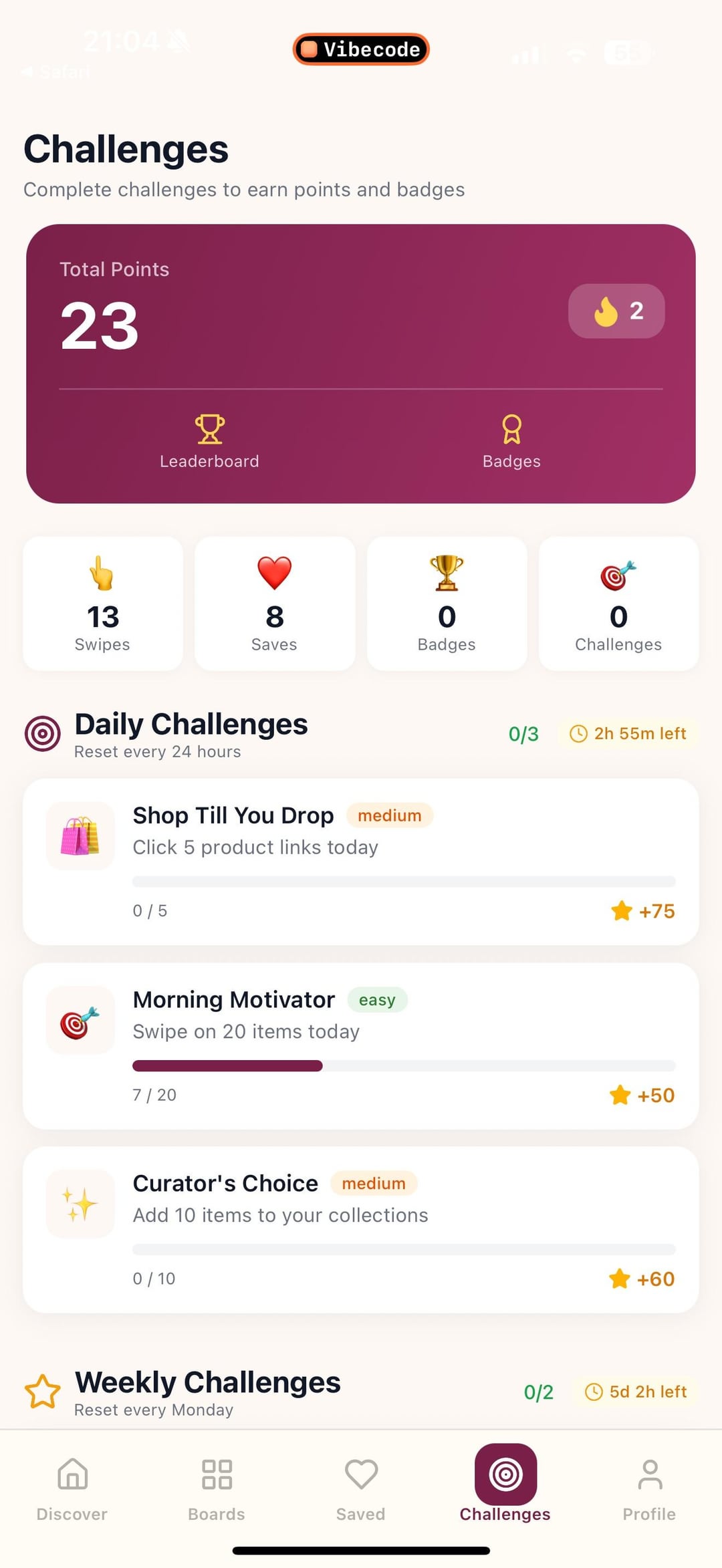Switch to the Discover tab
Viewport: 722px width, 1568px height.
pos(72,1487)
